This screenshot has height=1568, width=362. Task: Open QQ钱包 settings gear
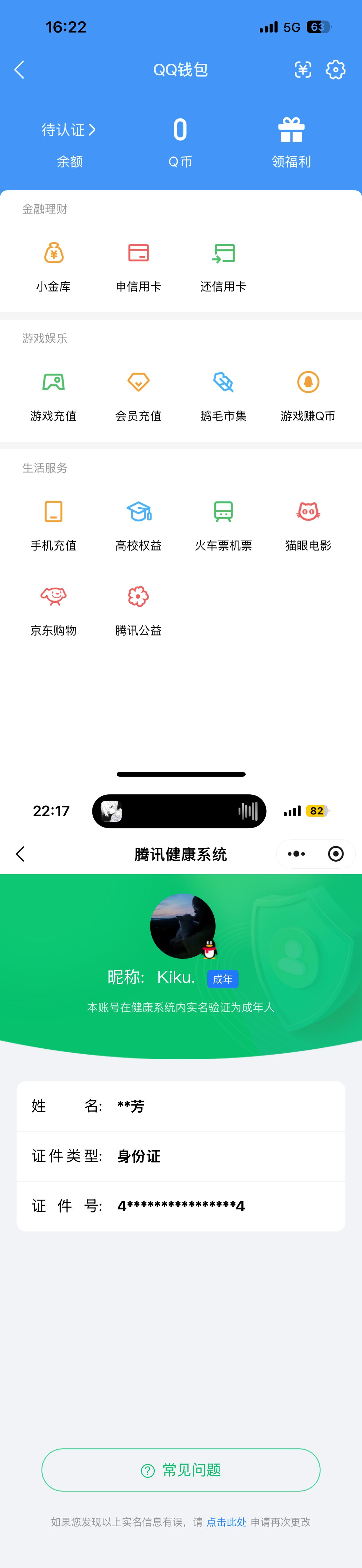coord(335,69)
